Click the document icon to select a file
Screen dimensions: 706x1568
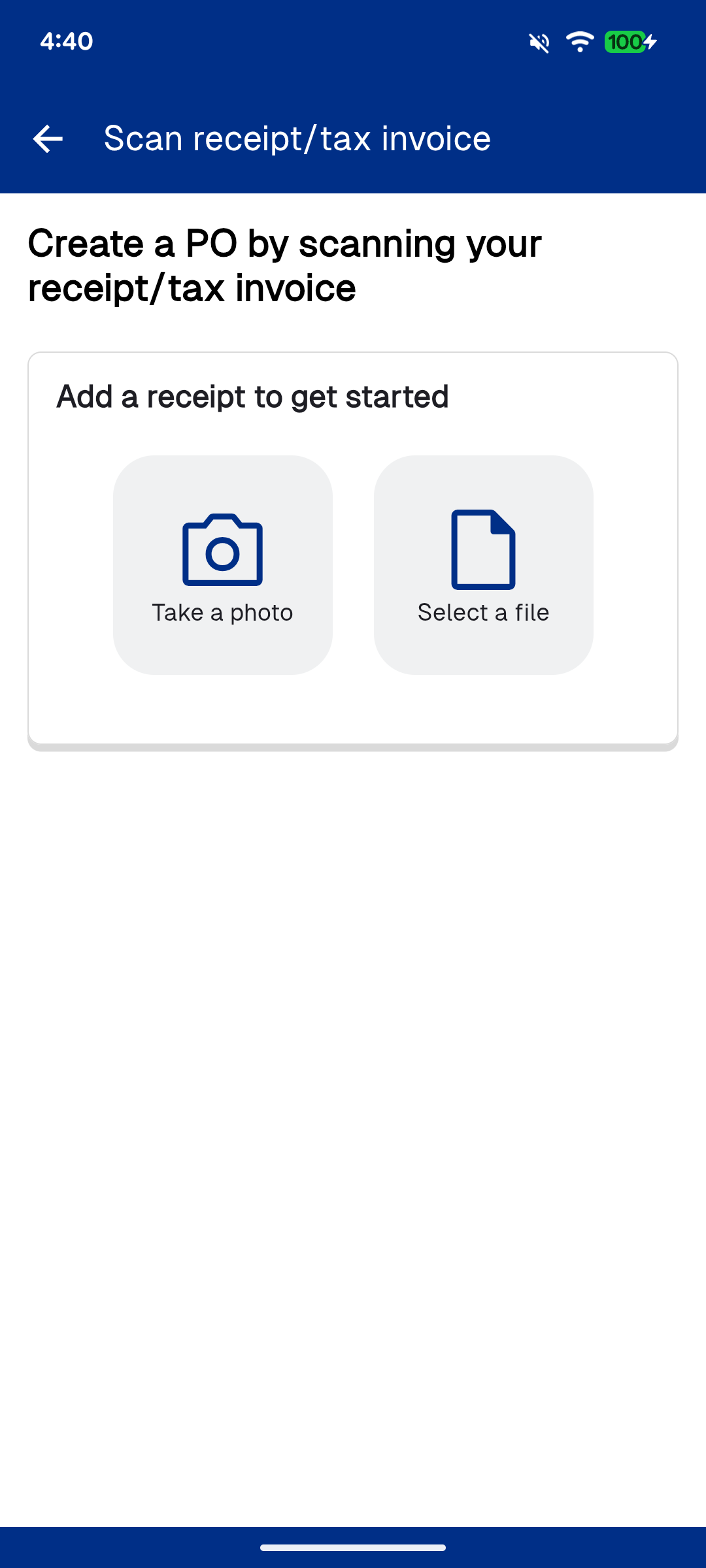coord(483,549)
